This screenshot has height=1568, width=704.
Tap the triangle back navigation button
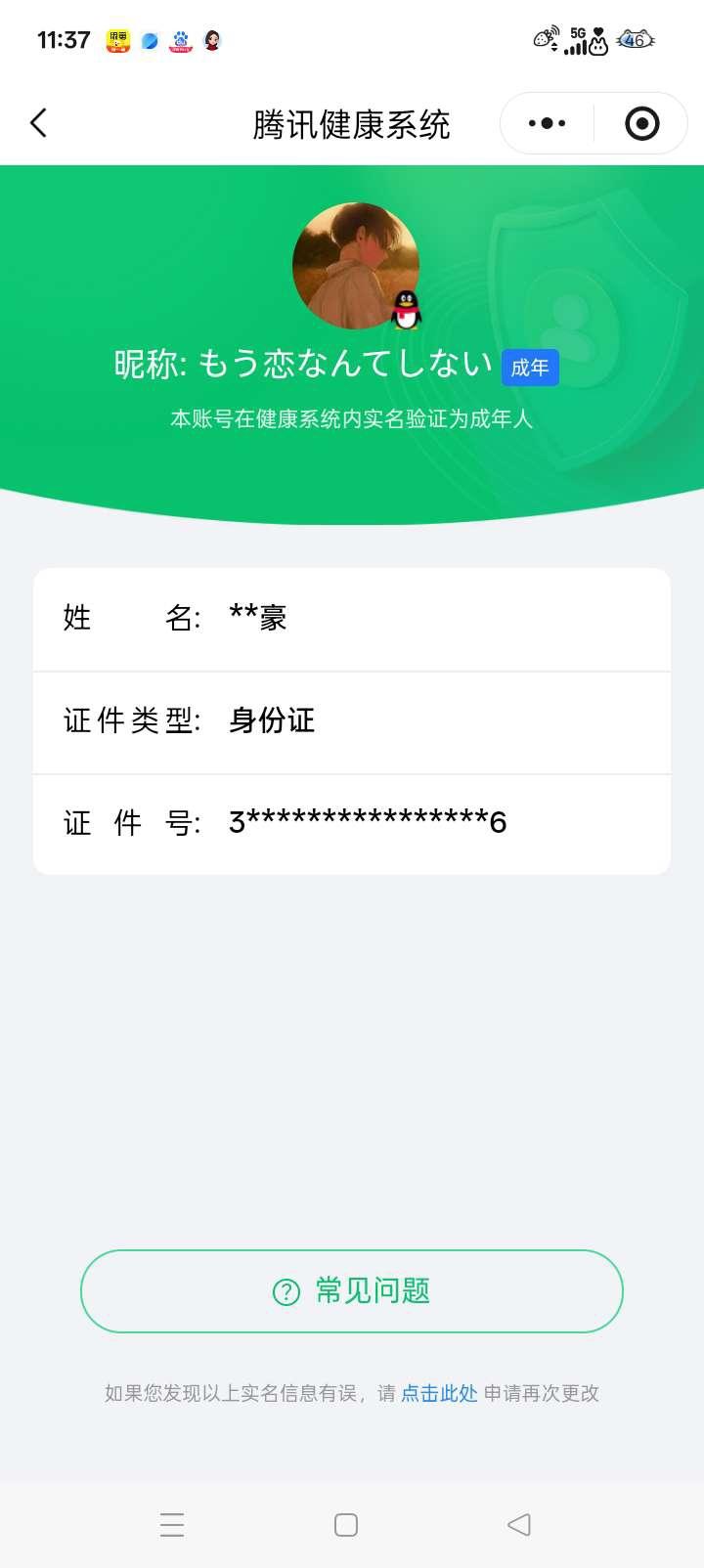[519, 1524]
